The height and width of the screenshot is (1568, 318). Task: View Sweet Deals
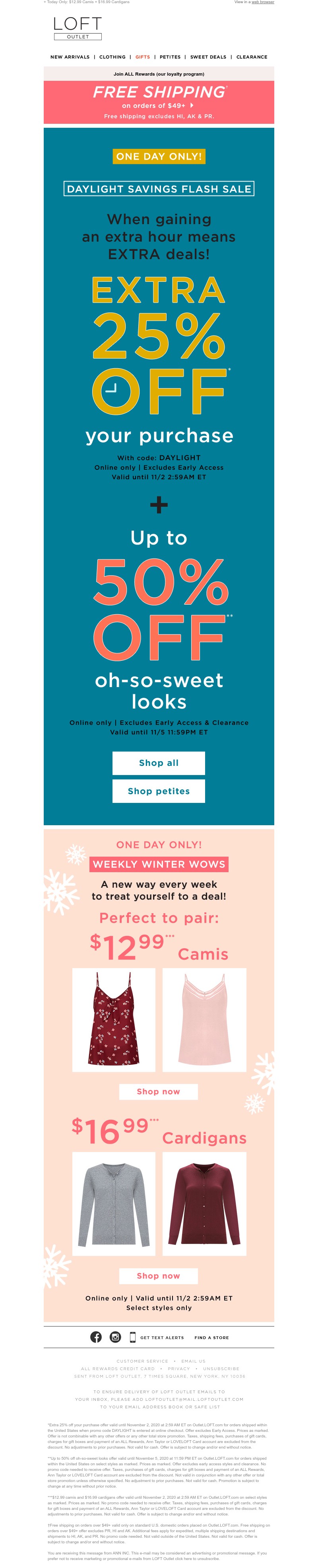coord(208,57)
